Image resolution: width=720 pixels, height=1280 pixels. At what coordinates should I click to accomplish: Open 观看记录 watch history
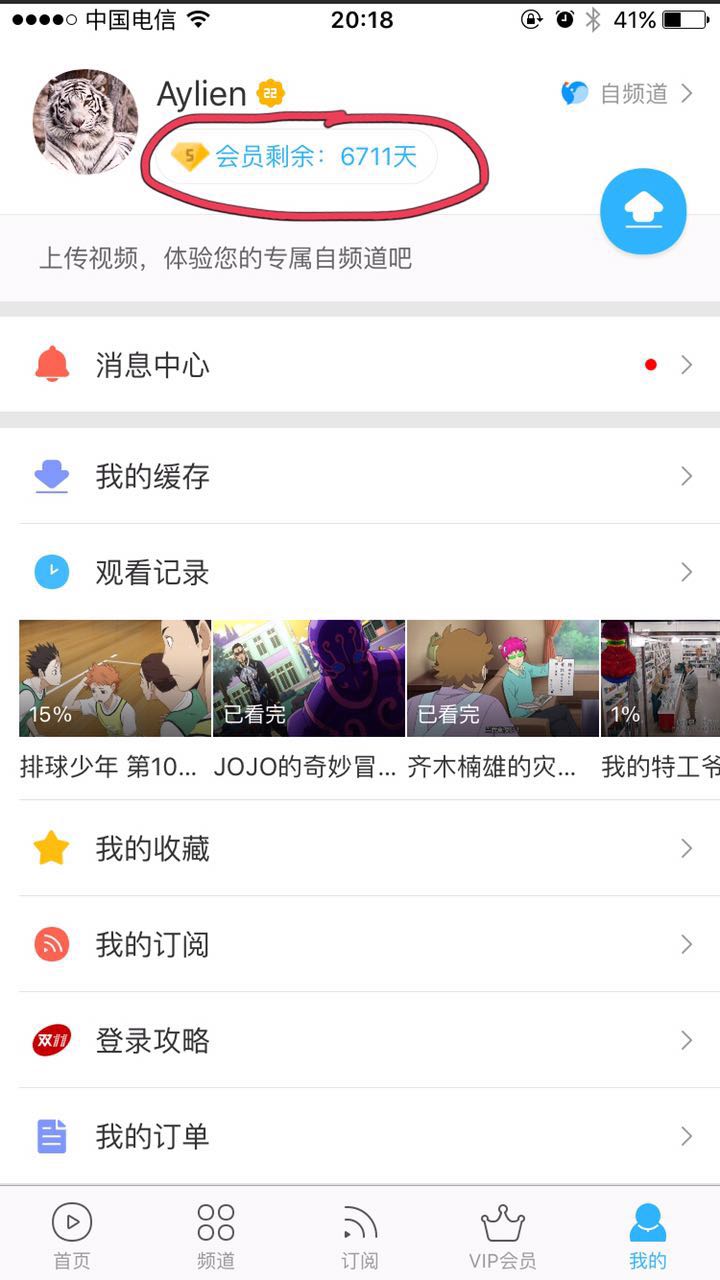(360, 572)
